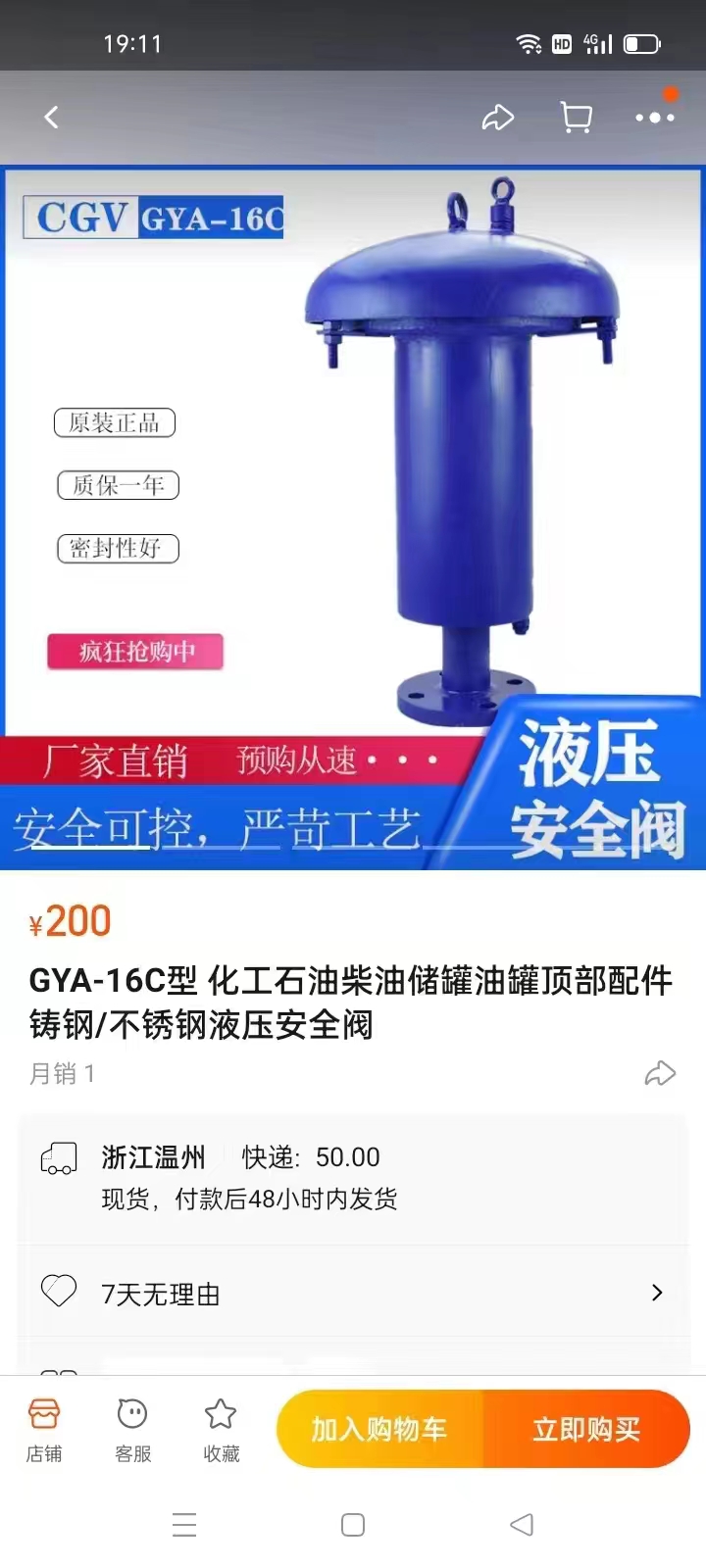Contact 客服 customer service
706x1568 pixels.
[x=132, y=1430]
